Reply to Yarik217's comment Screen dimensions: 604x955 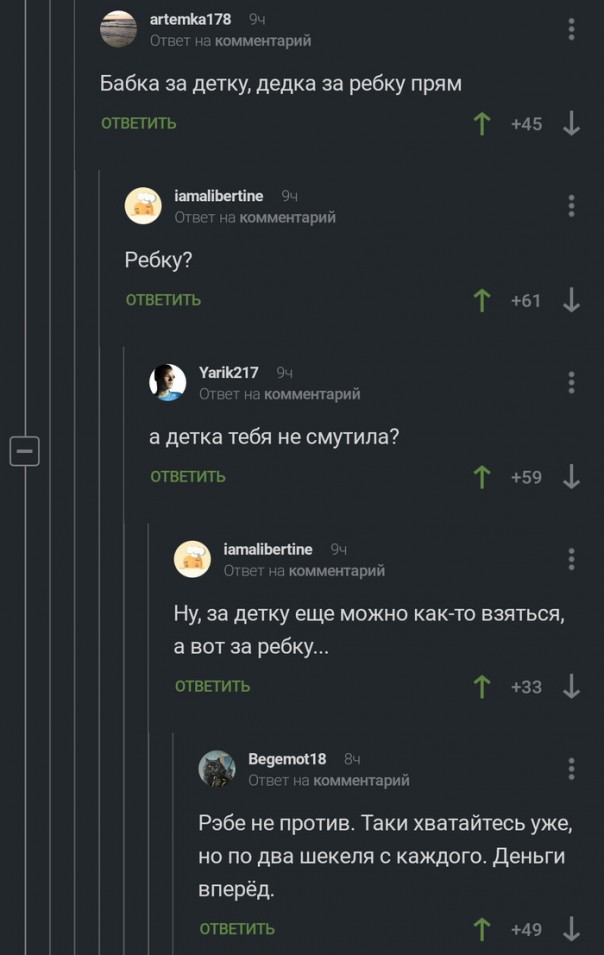[188, 477]
